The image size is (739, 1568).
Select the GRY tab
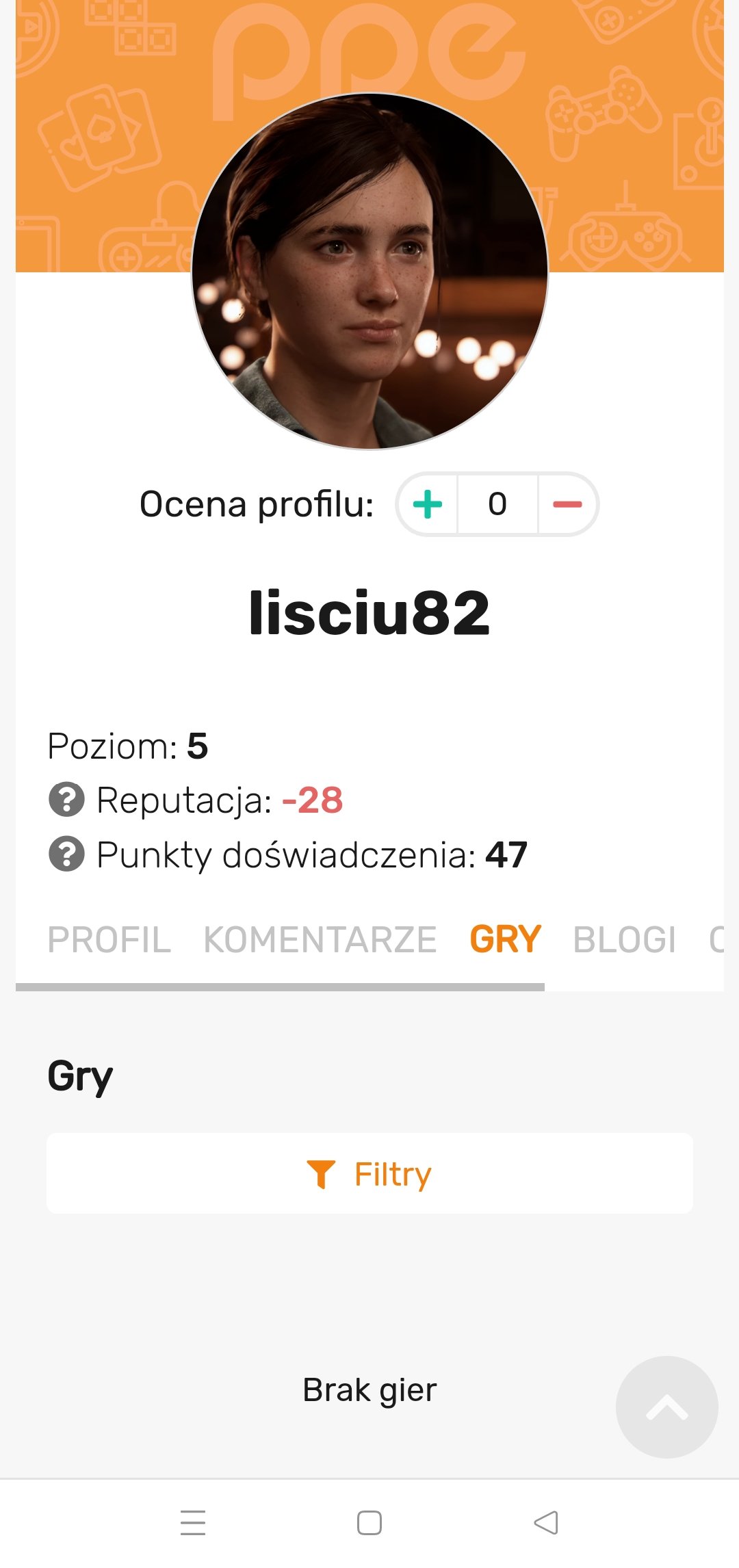pos(505,939)
